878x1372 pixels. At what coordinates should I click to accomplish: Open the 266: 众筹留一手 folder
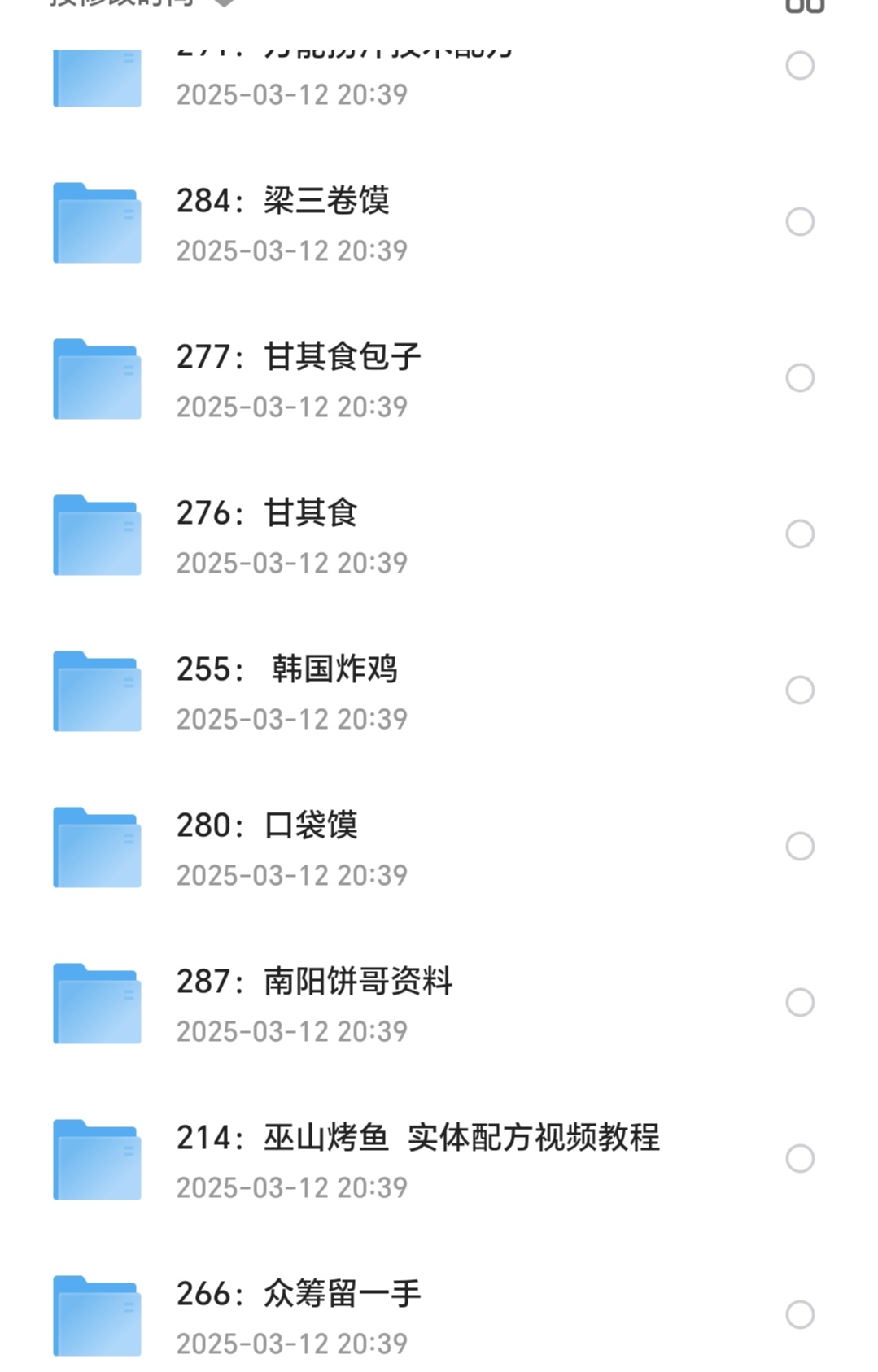tap(342, 1294)
